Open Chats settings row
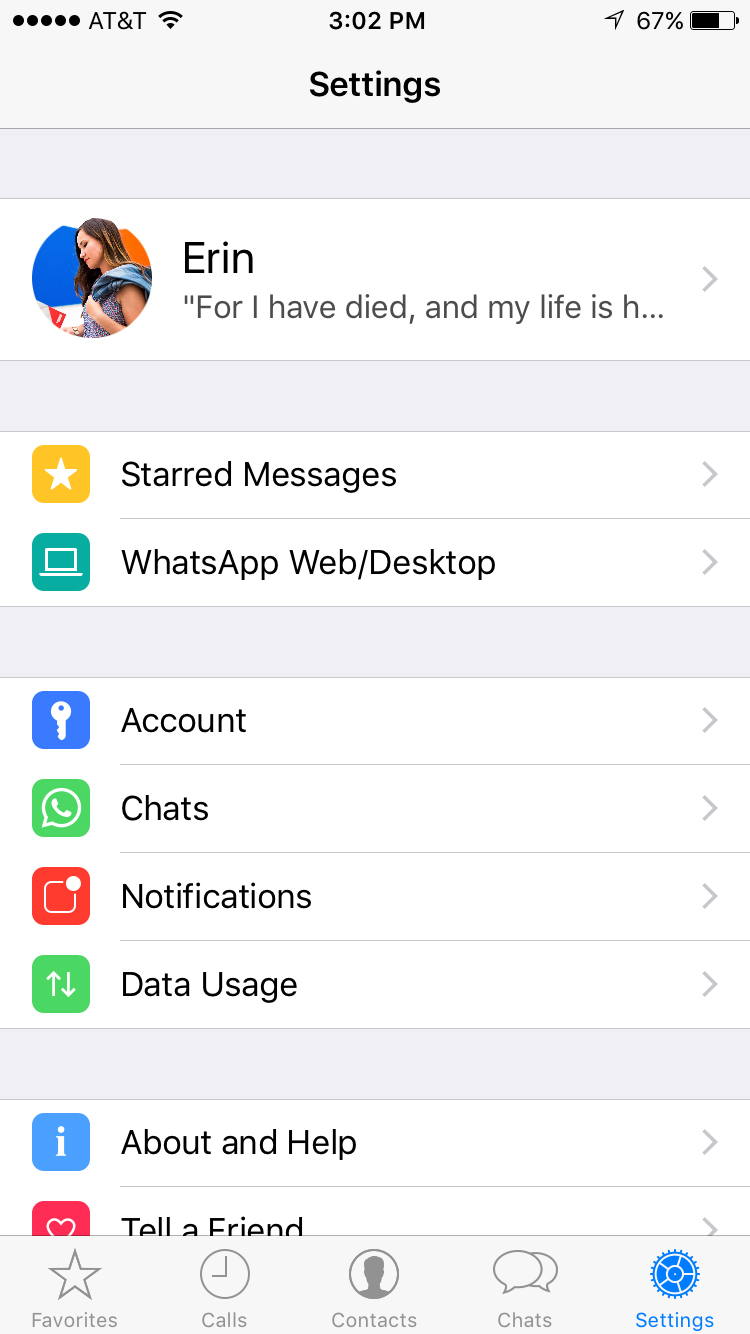The image size is (750, 1334). coord(375,808)
